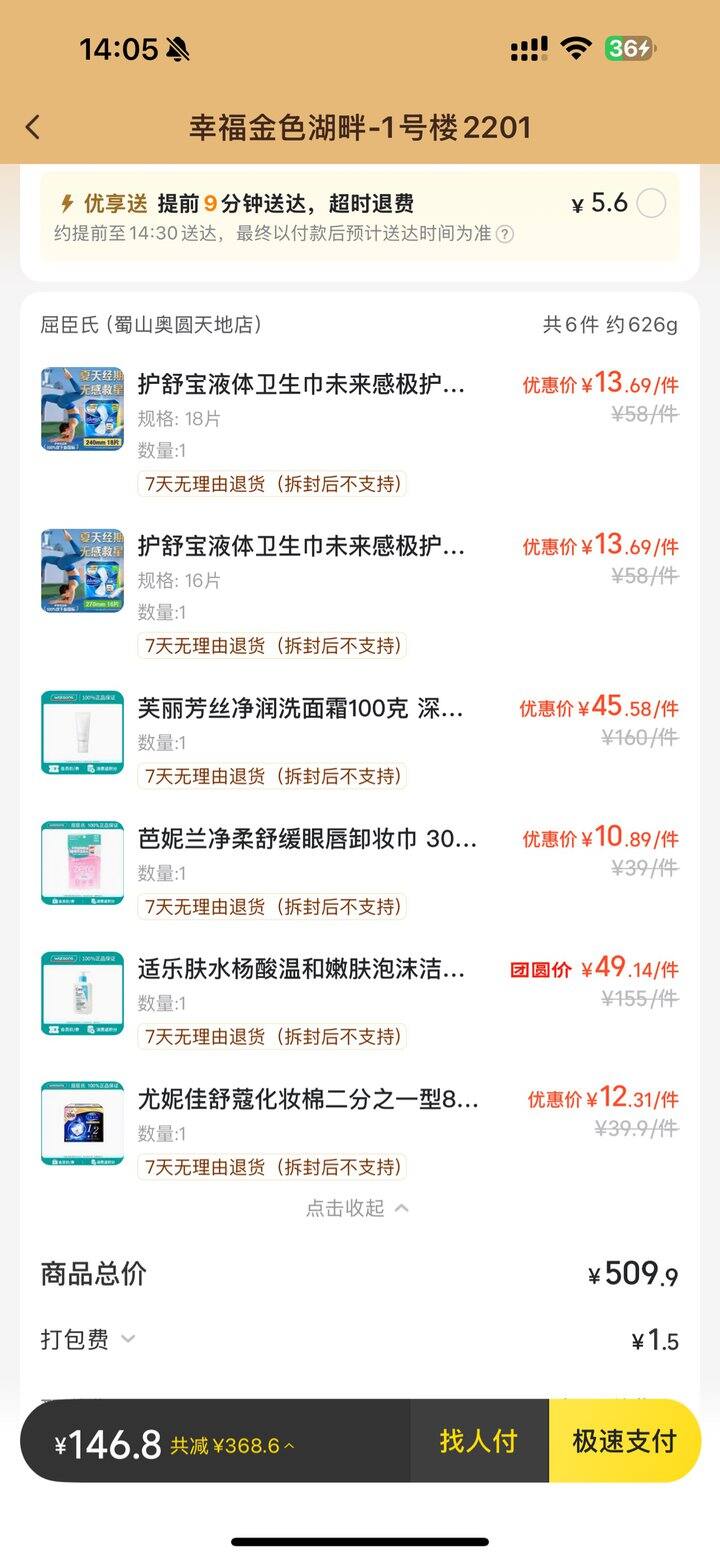
Task: Tap the battery charging indicator
Action: pos(630,47)
